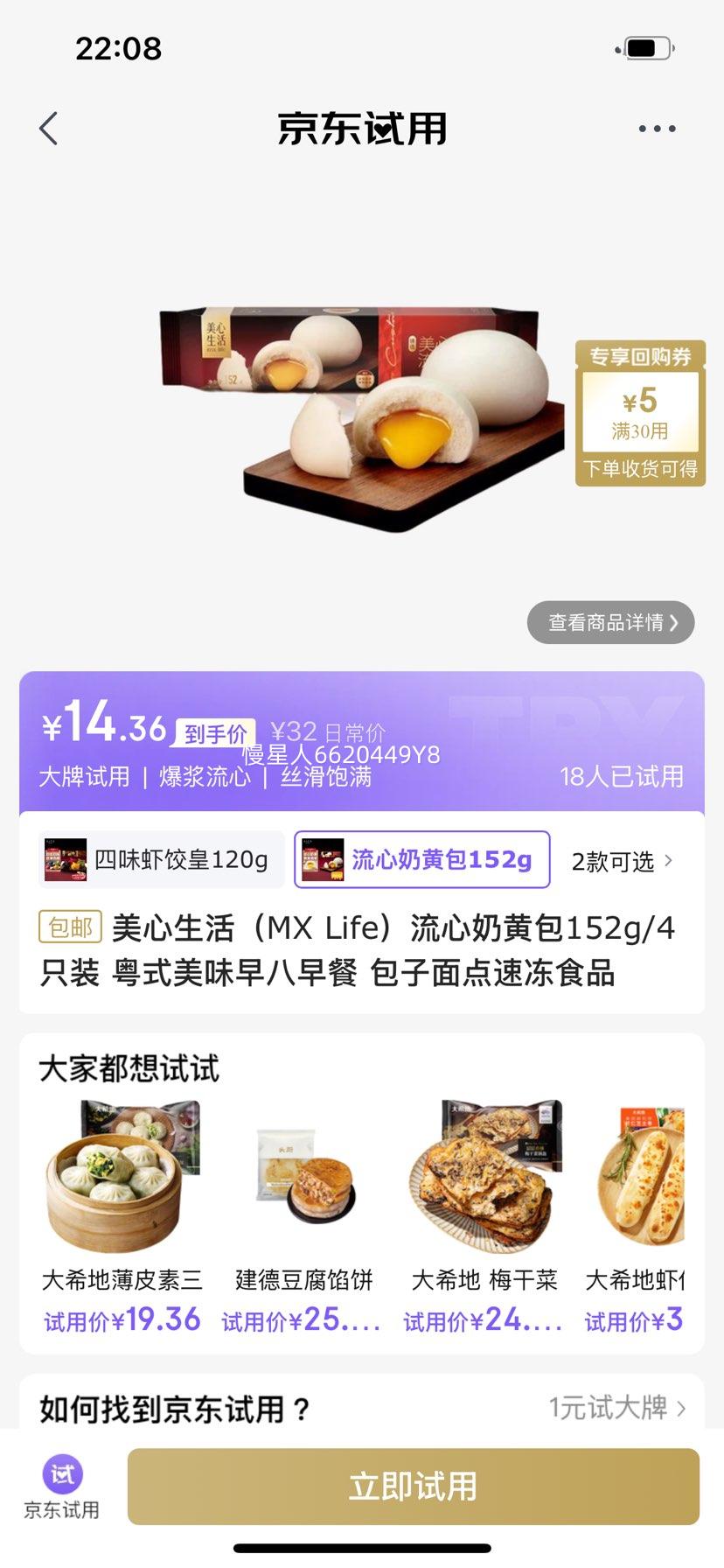Switch to the 京东试用 header tab
724x1568 pixels.
pyautogui.click(x=361, y=128)
